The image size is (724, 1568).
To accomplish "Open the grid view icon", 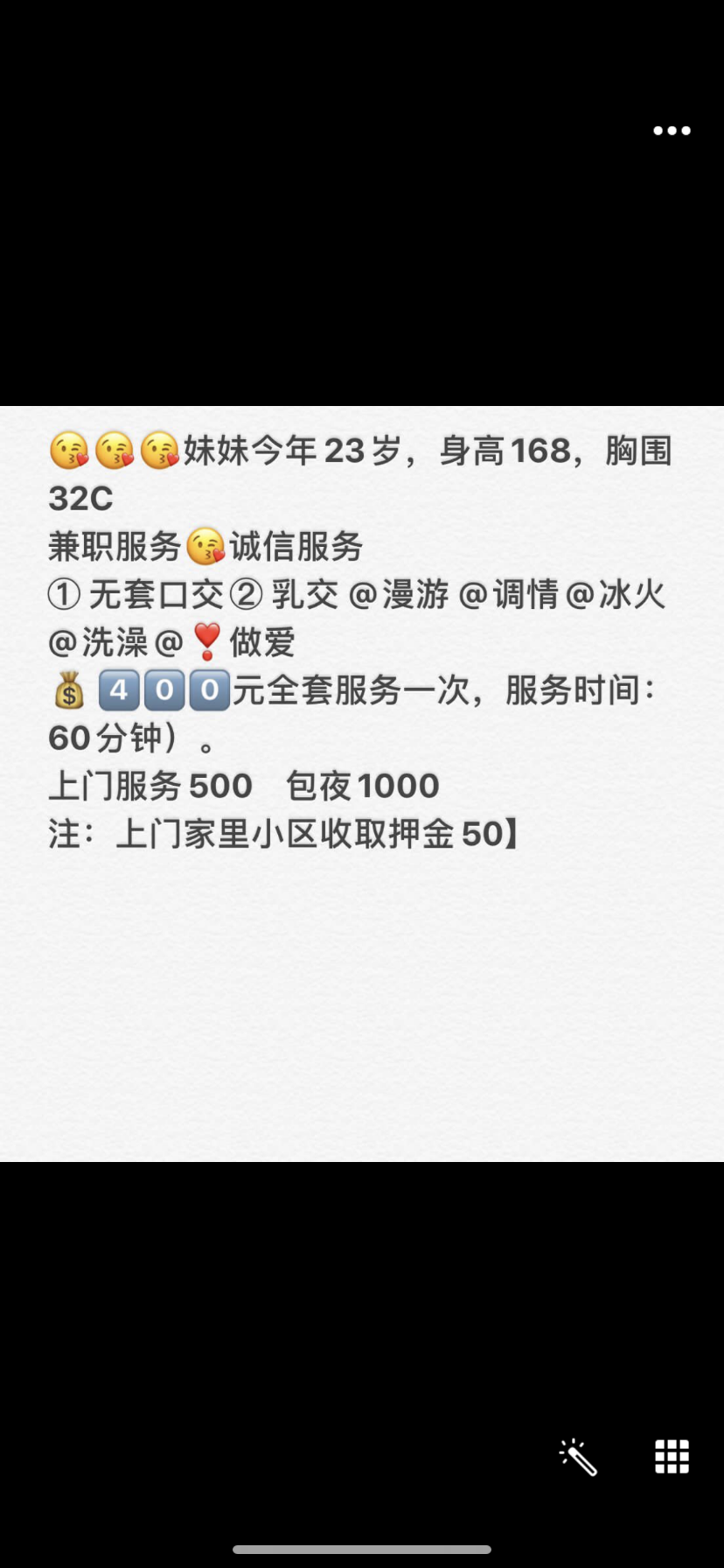I will [672, 1457].
